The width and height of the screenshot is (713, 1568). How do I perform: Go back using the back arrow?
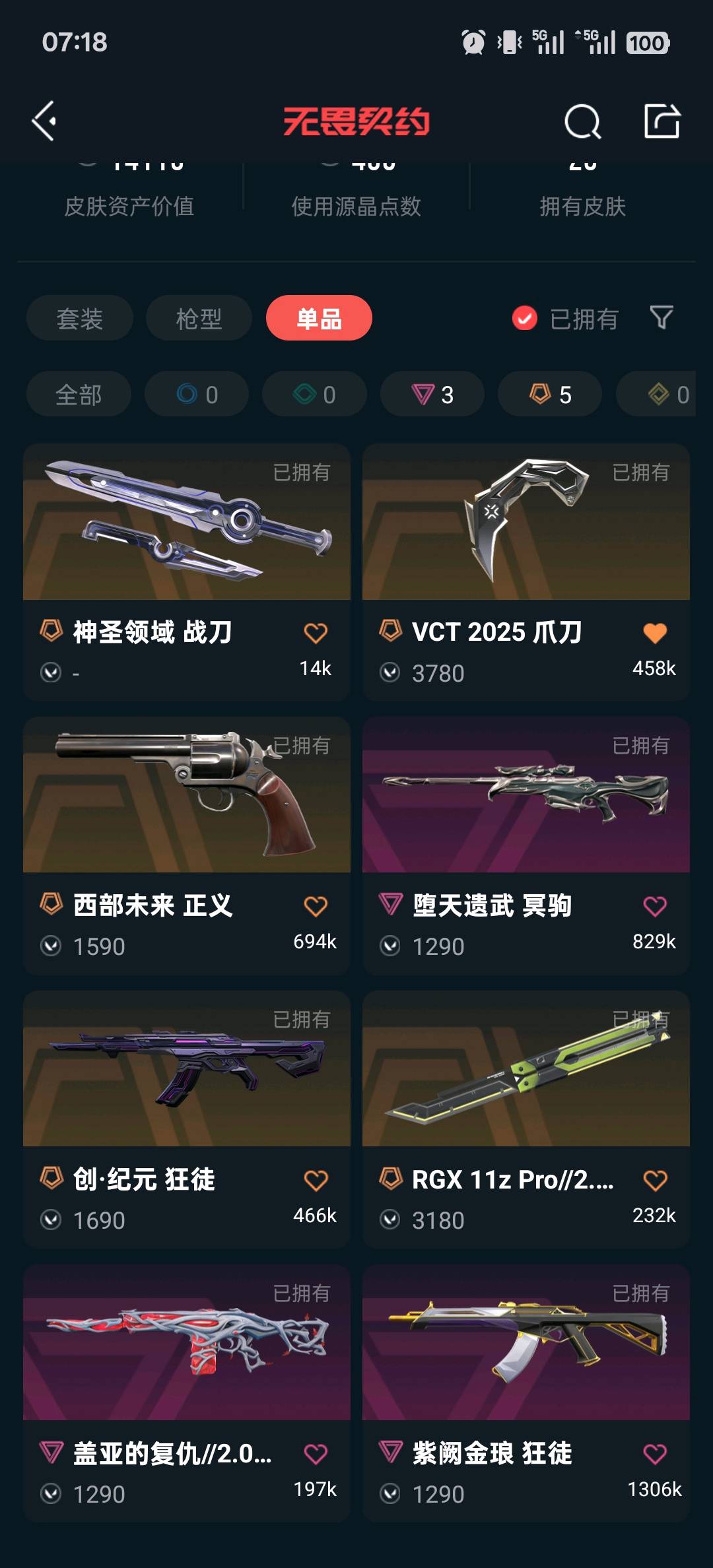(x=44, y=121)
